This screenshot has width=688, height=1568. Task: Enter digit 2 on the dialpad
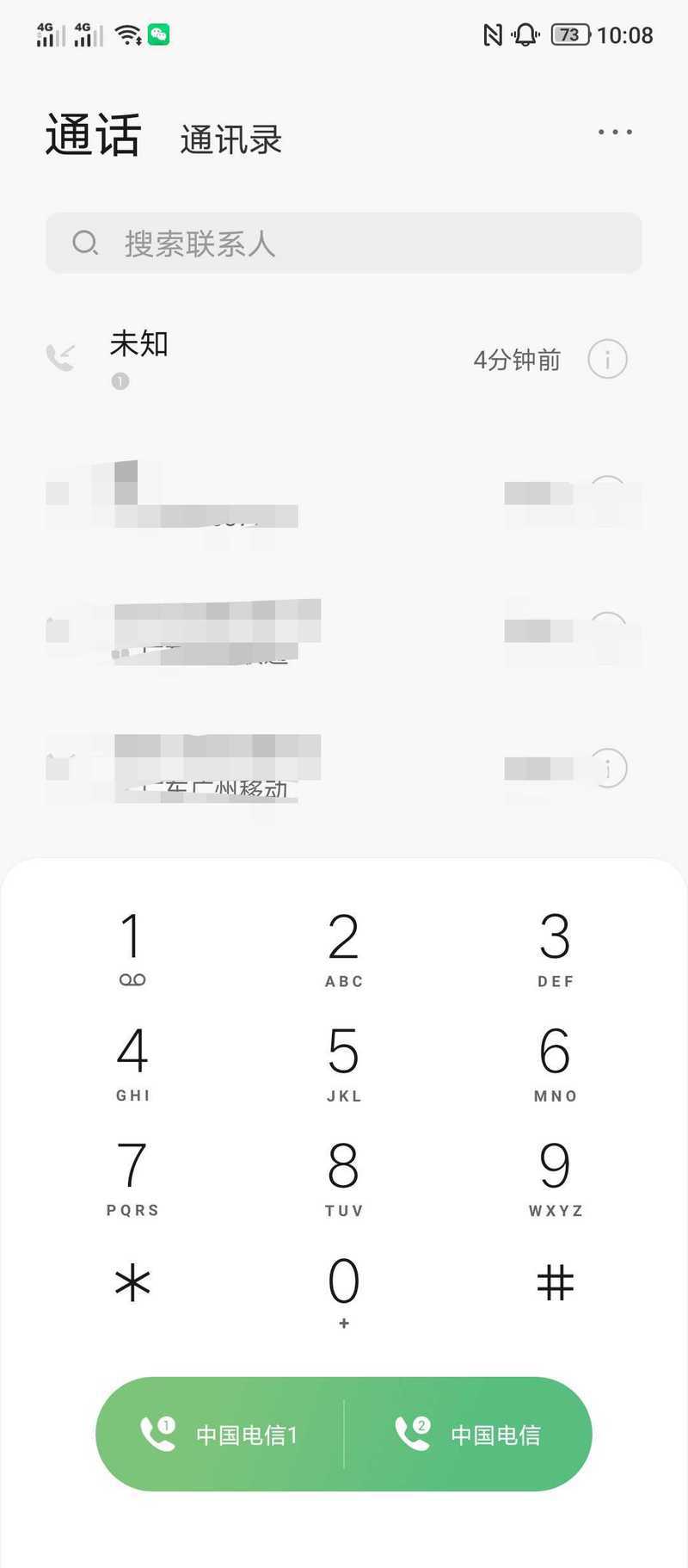(343, 948)
